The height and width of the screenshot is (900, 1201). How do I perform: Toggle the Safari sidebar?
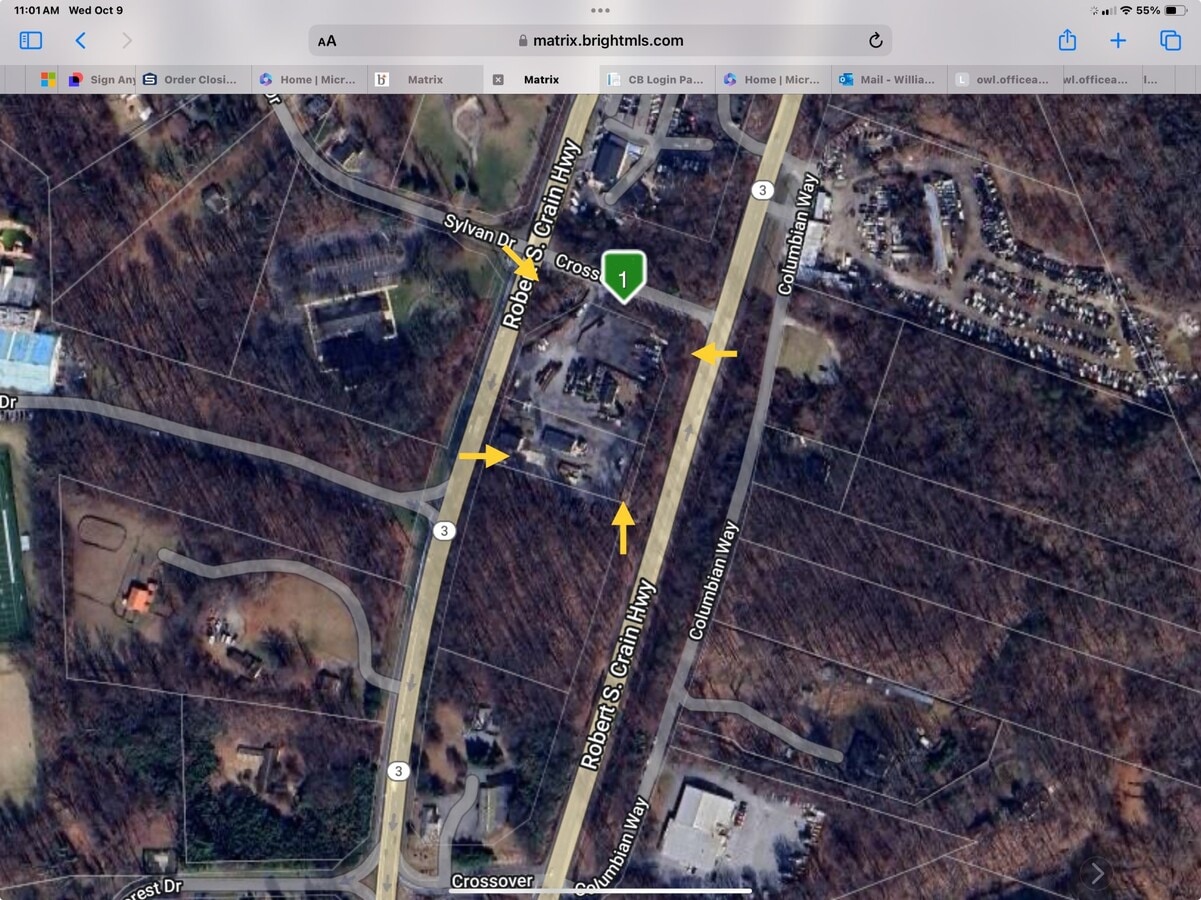tap(31, 41)
